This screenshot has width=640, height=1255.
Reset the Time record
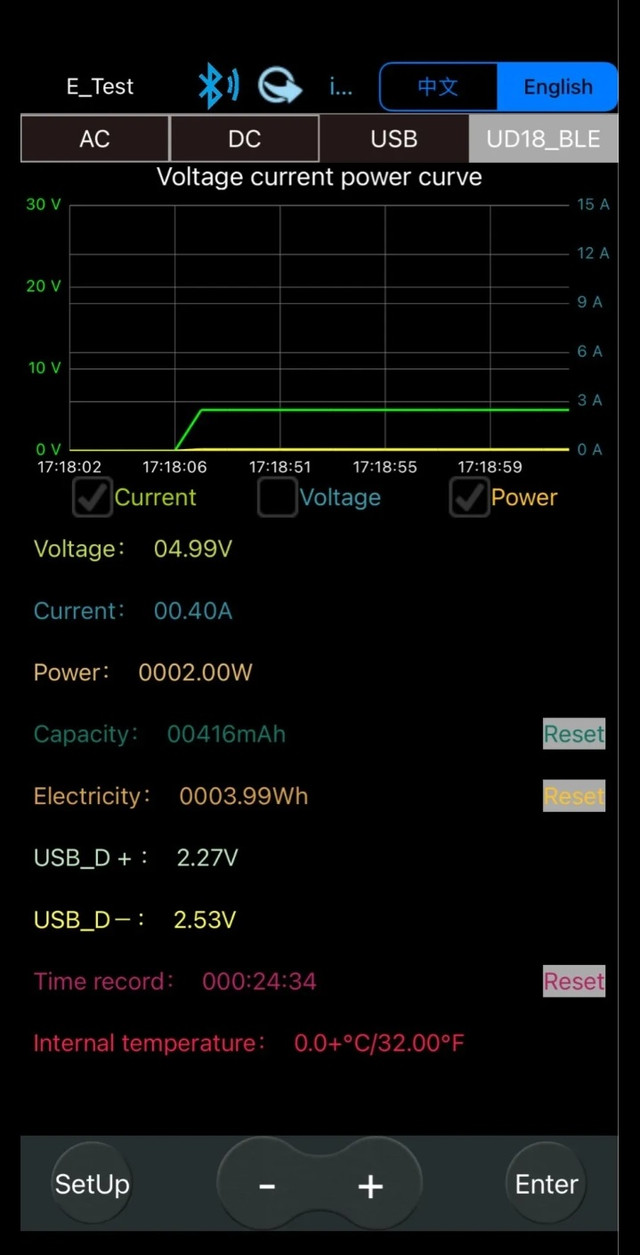coord(574,981)
